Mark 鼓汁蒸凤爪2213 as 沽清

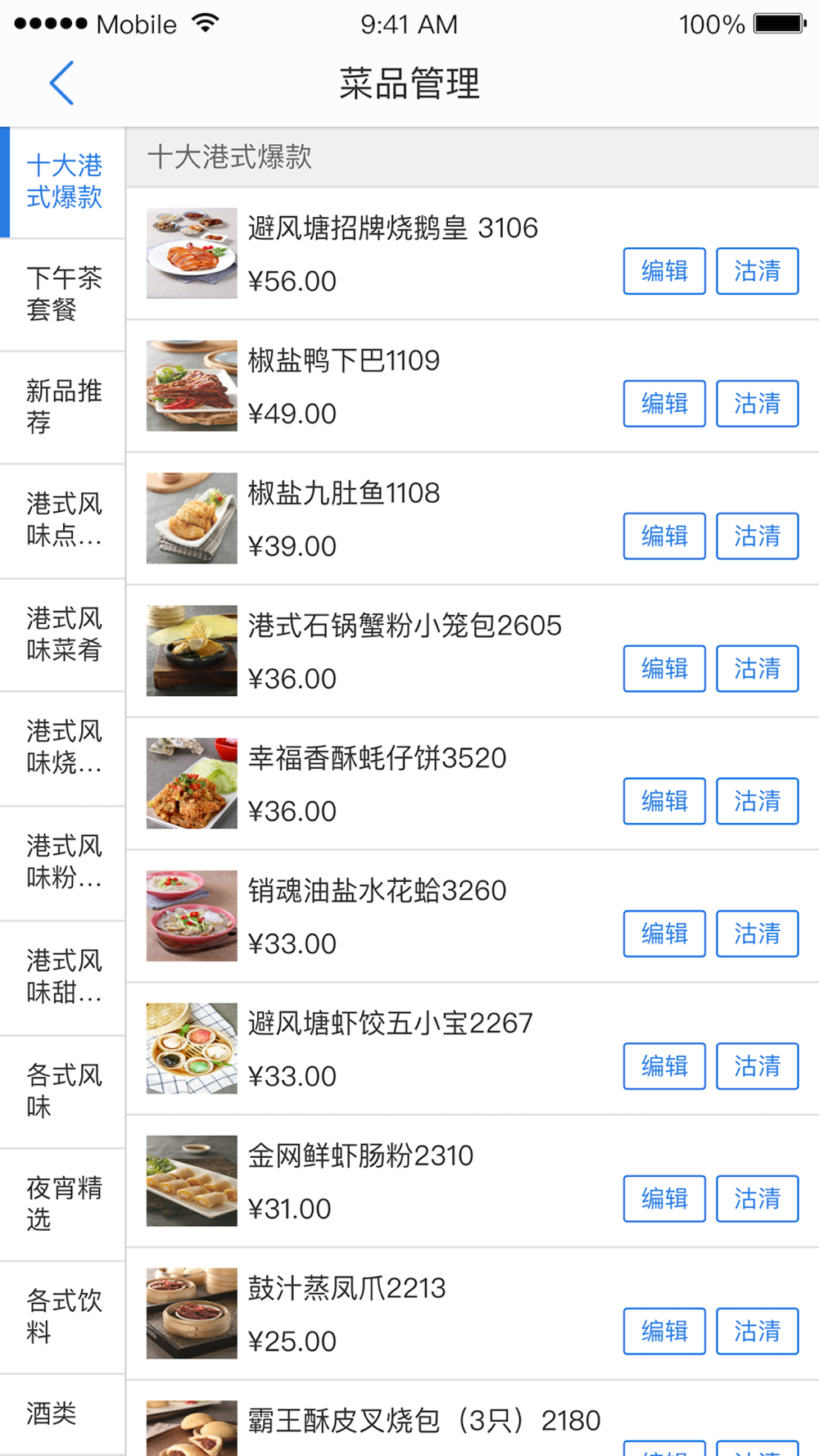tap(757, 1332)
